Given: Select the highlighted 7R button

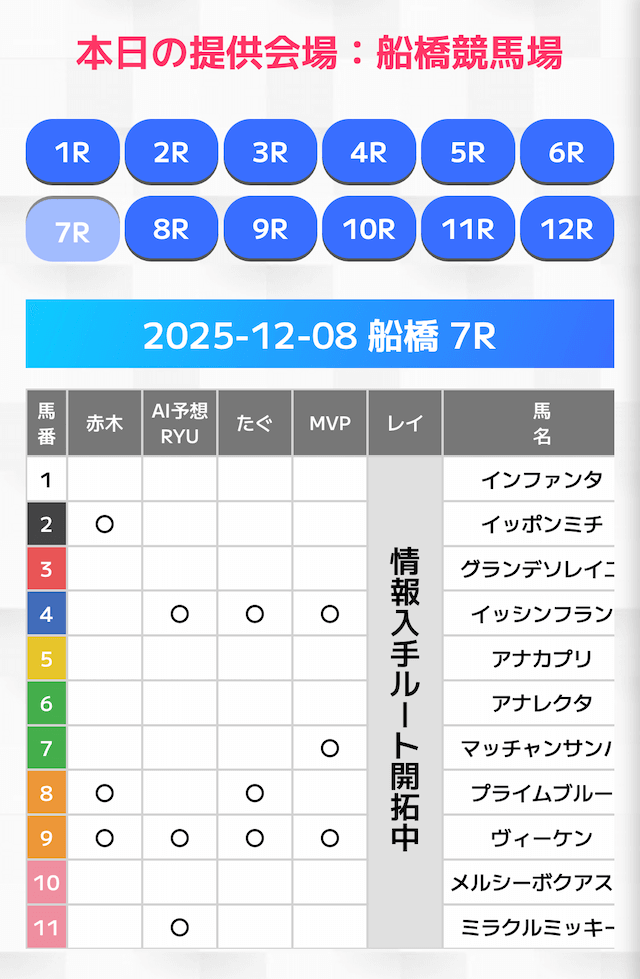Looking at the screenshot, I should click(x=72, y=230).
